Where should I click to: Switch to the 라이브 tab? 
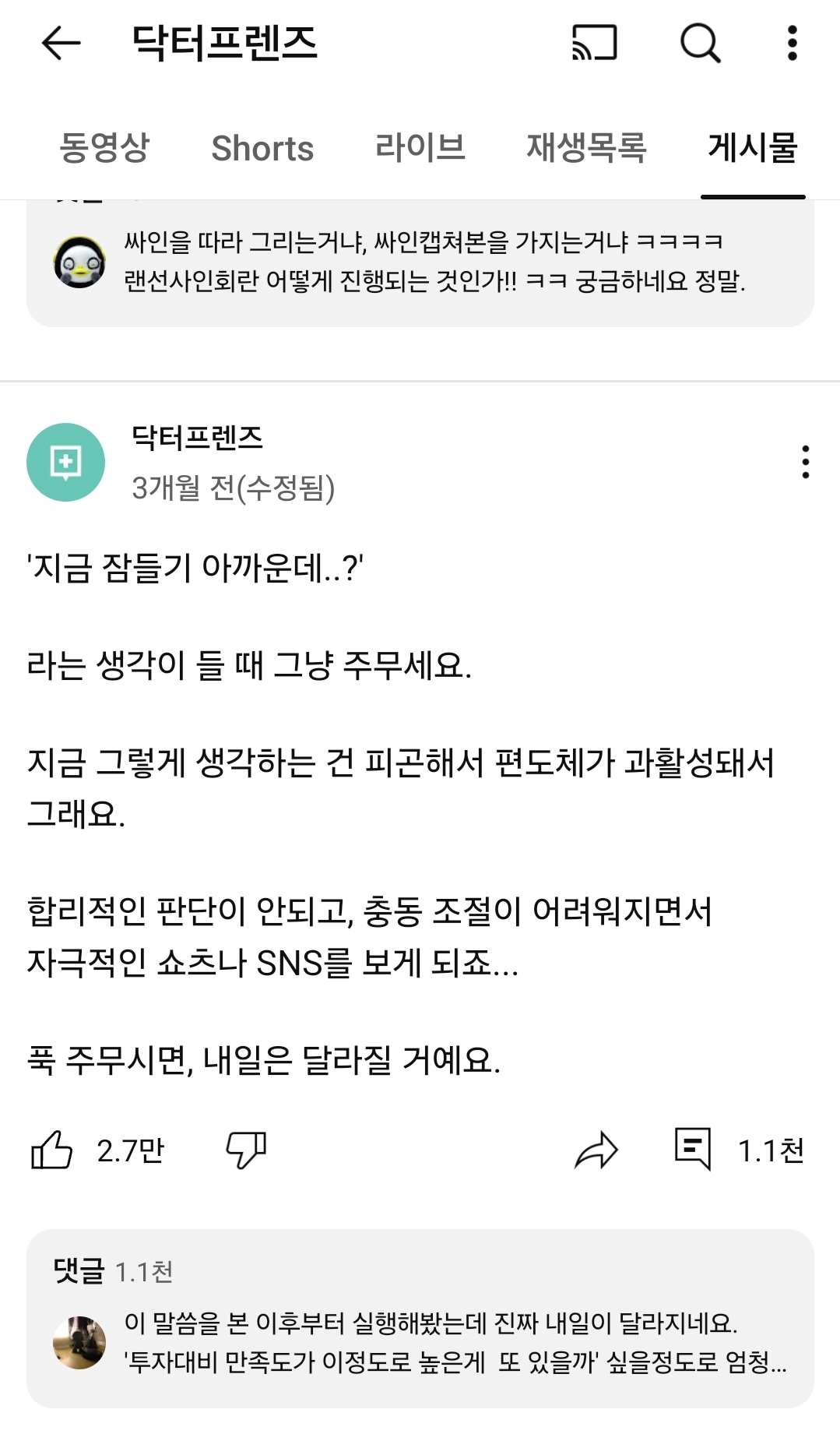(x=420, y=148)
